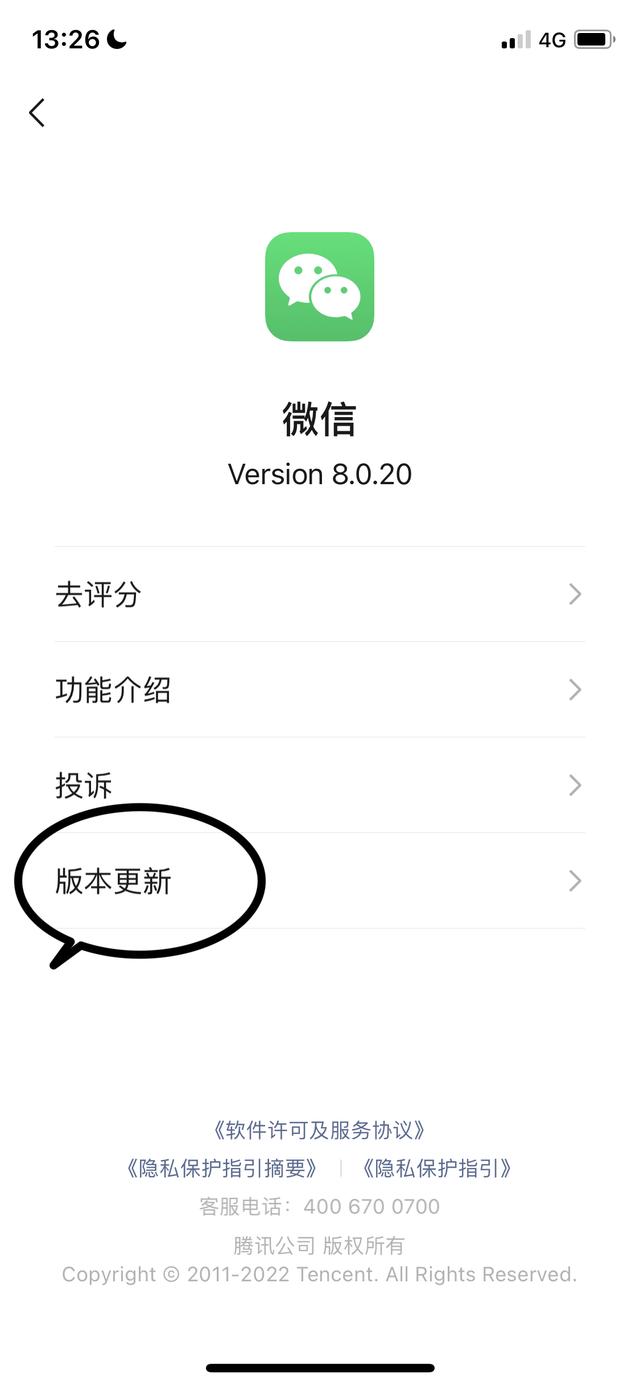Open the 去评分 row
The height and width of the screenshot is (1386, 640).
pos(320,595)
